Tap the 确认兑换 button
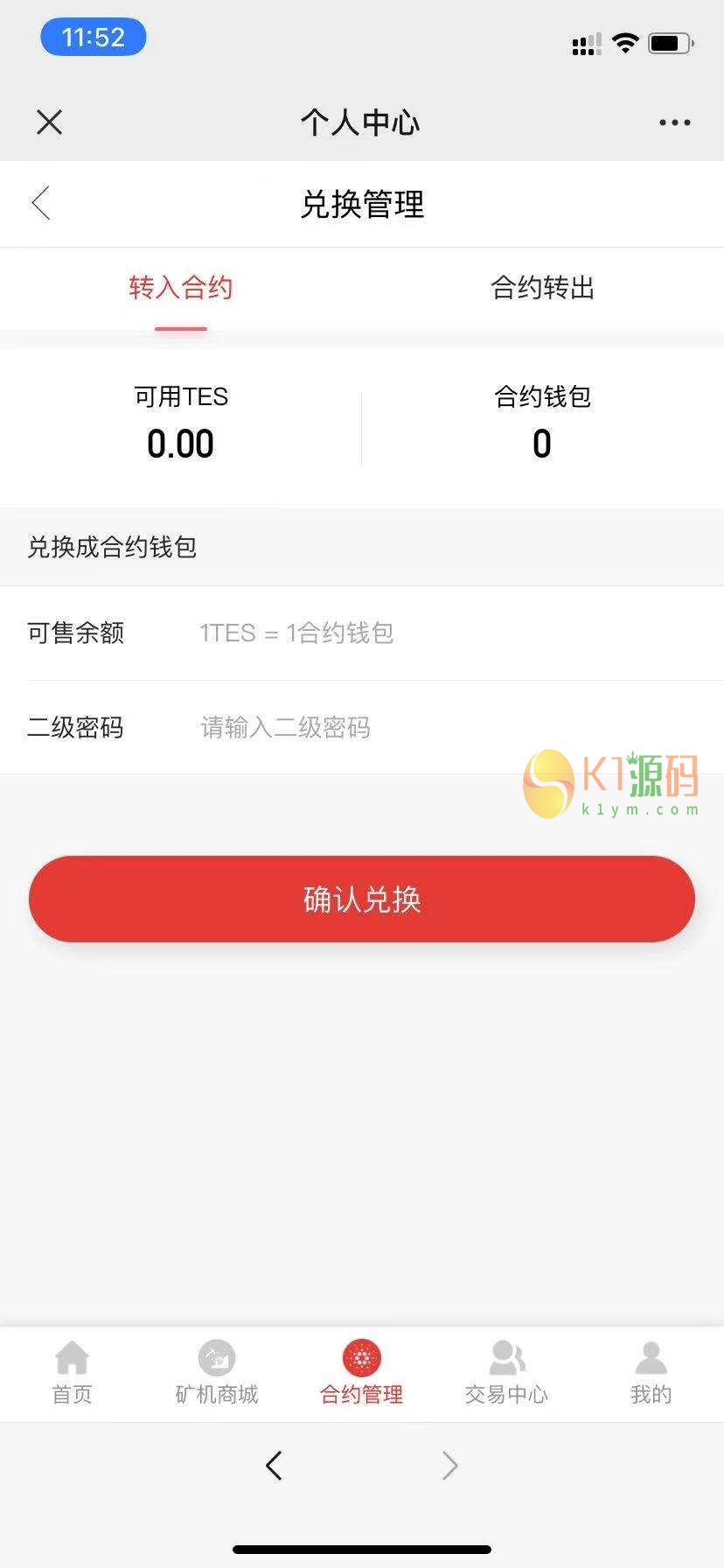The height and width of the screenshot is (1568, 724). click(x=362, y=899)
